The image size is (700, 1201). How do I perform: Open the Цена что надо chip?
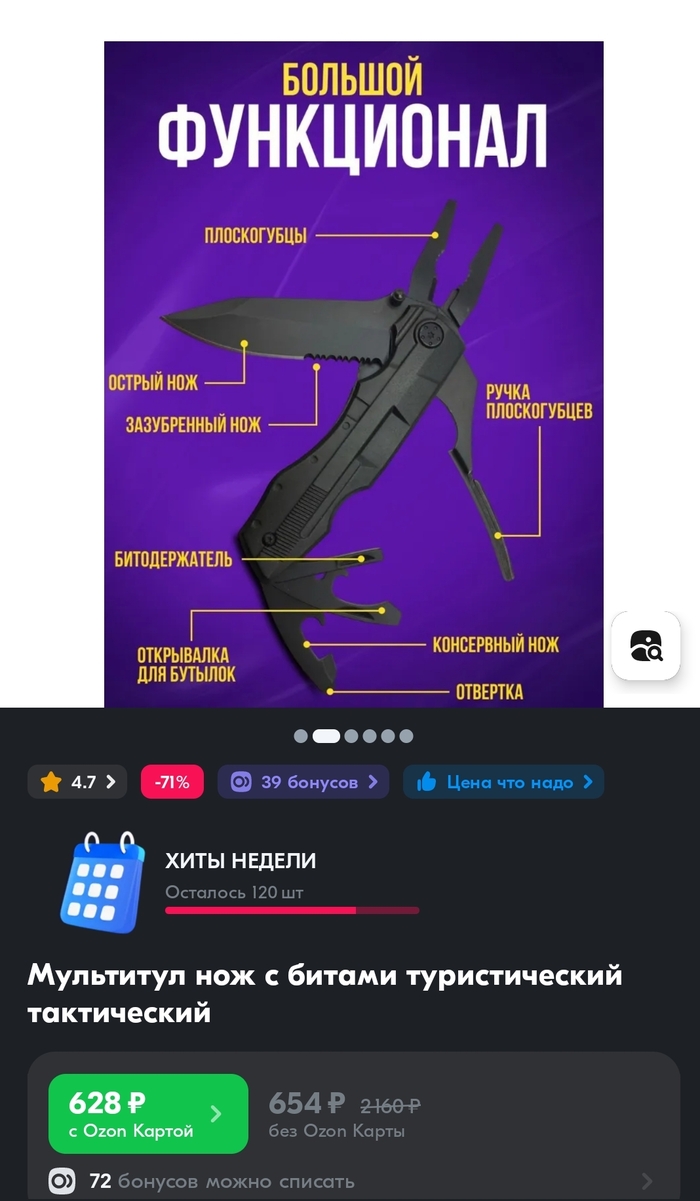coord(503,782)
